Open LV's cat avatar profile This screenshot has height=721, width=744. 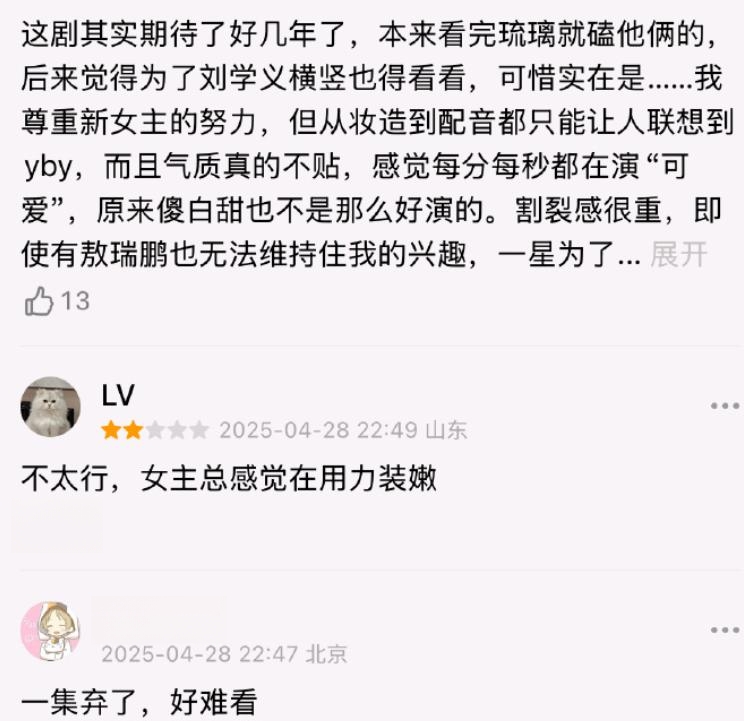[x=51, y=407]
